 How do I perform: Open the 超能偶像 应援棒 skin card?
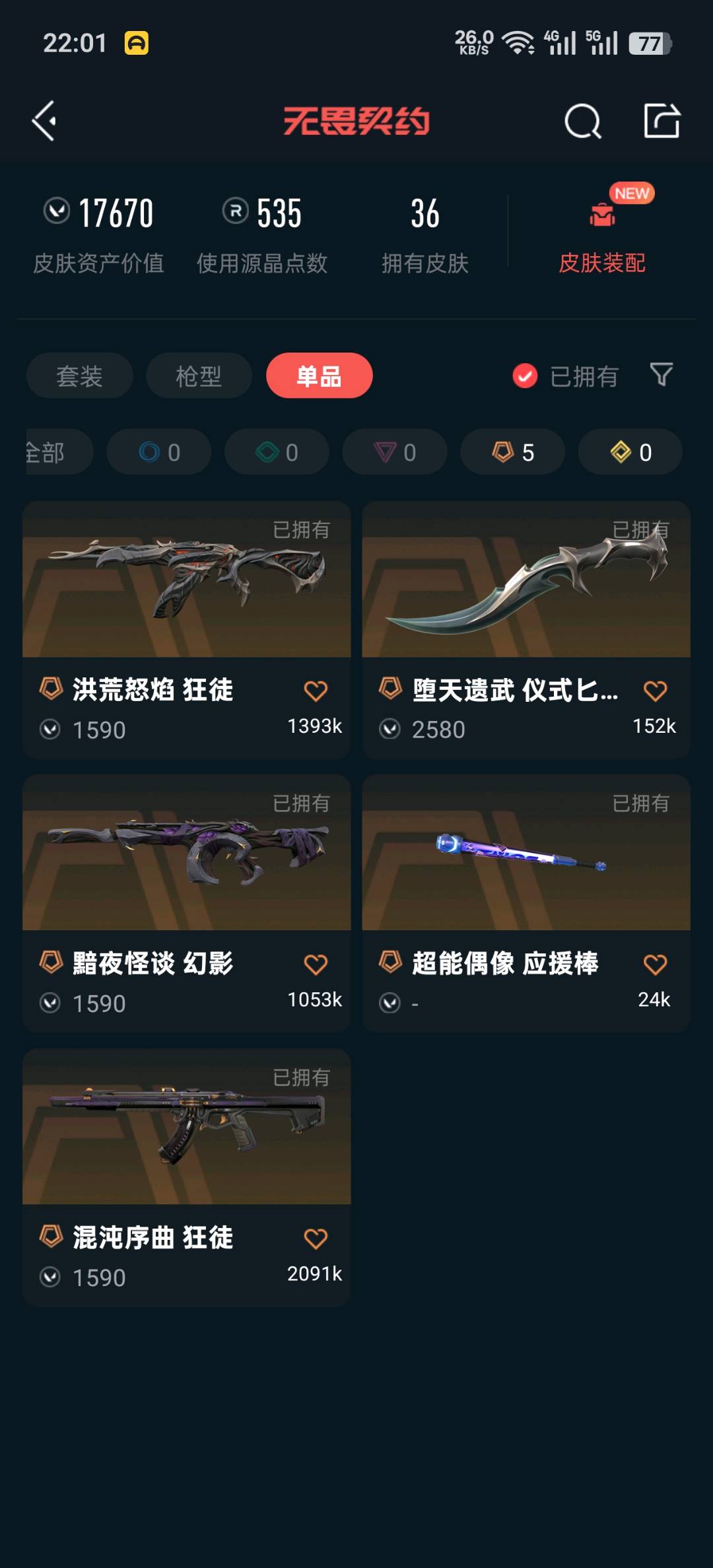pyautogui.click(x=526, y=903)
